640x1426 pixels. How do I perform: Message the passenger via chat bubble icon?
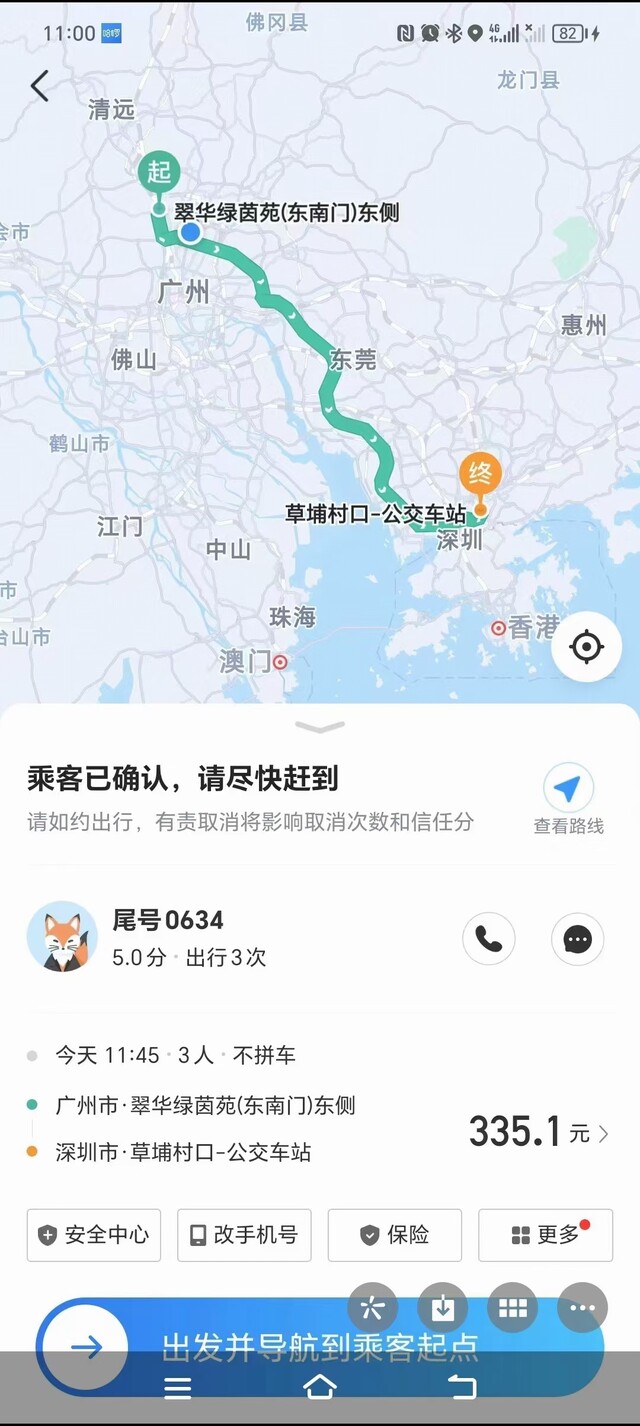(577, 939)
